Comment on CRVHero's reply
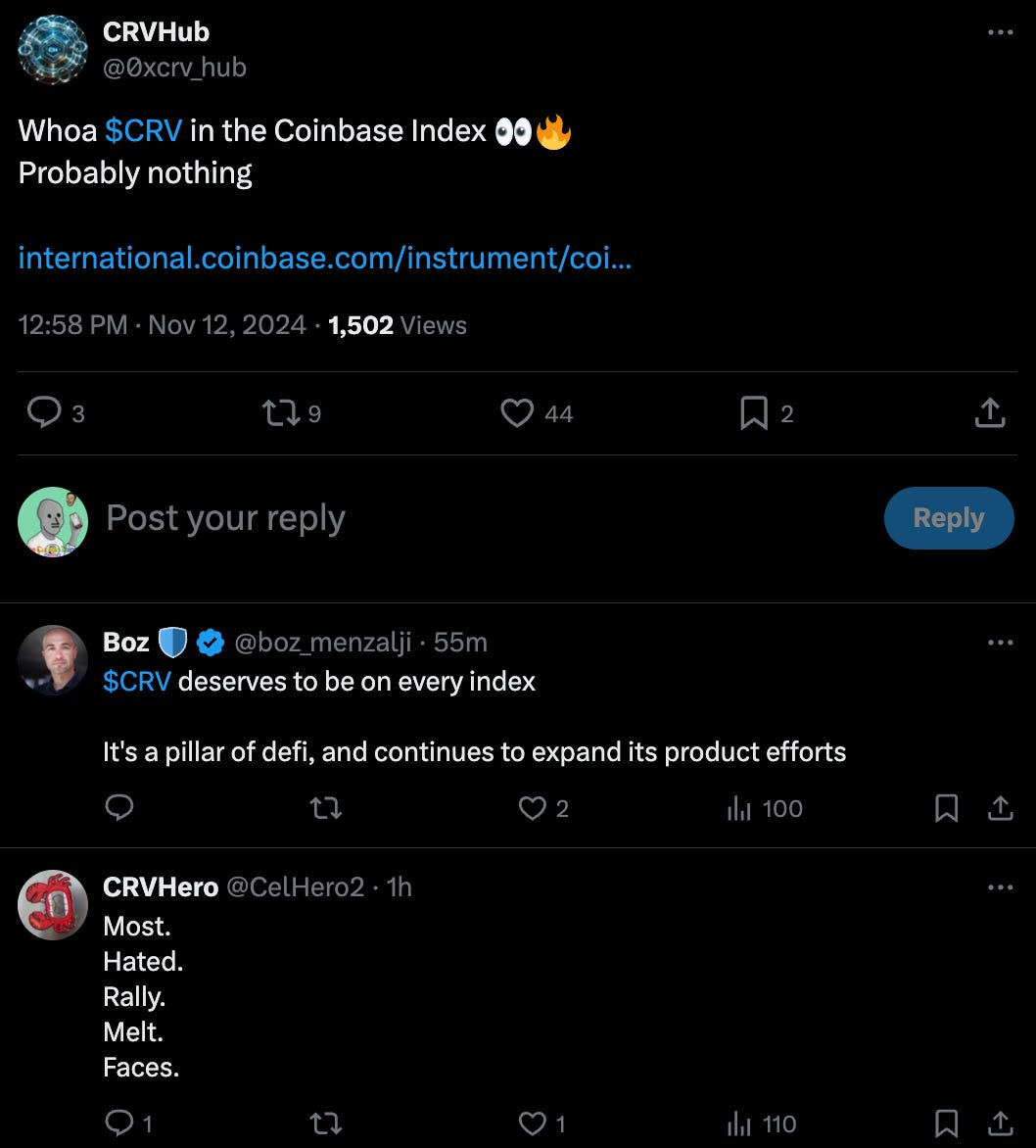 (119, 1123)
